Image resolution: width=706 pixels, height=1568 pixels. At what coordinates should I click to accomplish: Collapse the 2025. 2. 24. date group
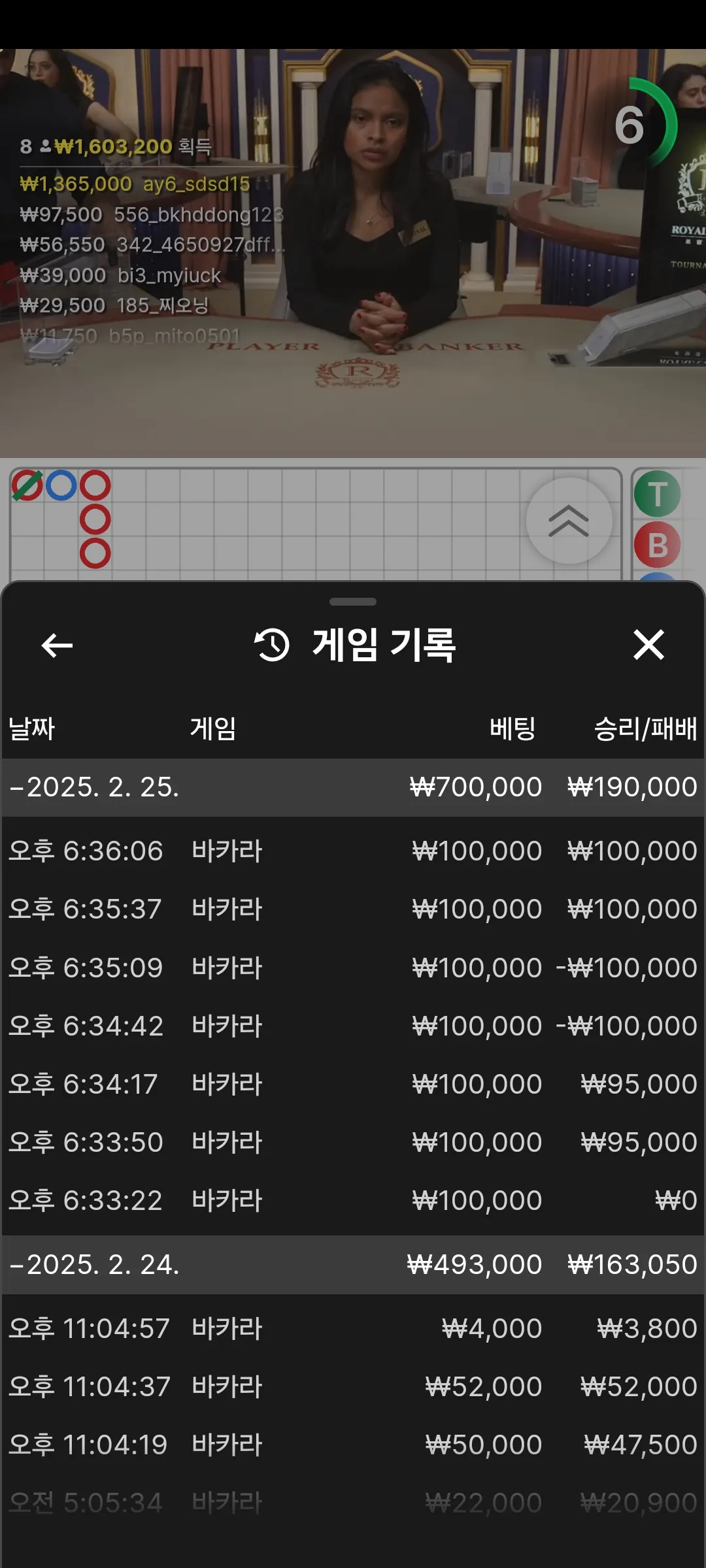353,1265
